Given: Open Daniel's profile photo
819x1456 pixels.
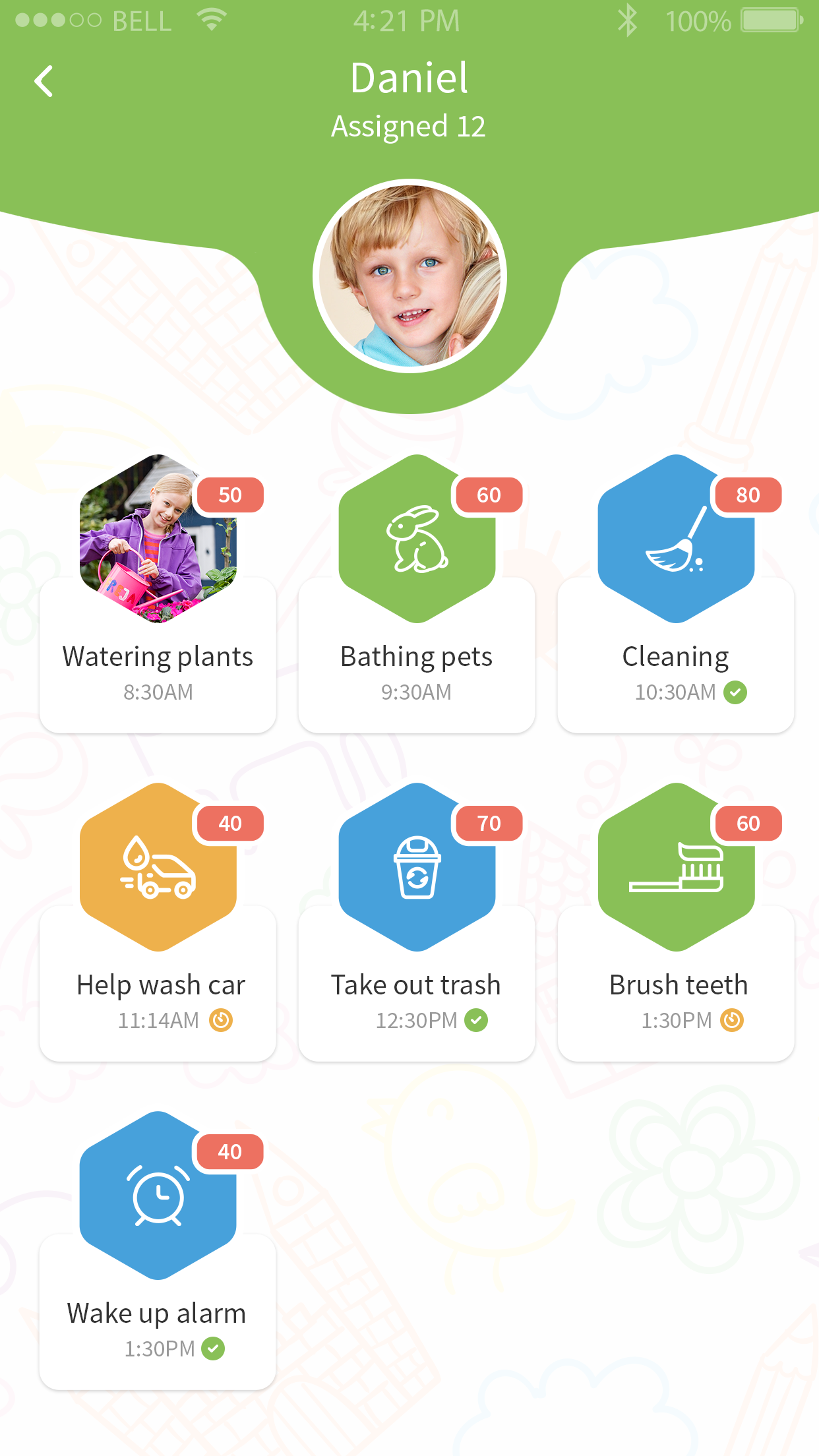Looking at the screenshot, I should 409,276.
